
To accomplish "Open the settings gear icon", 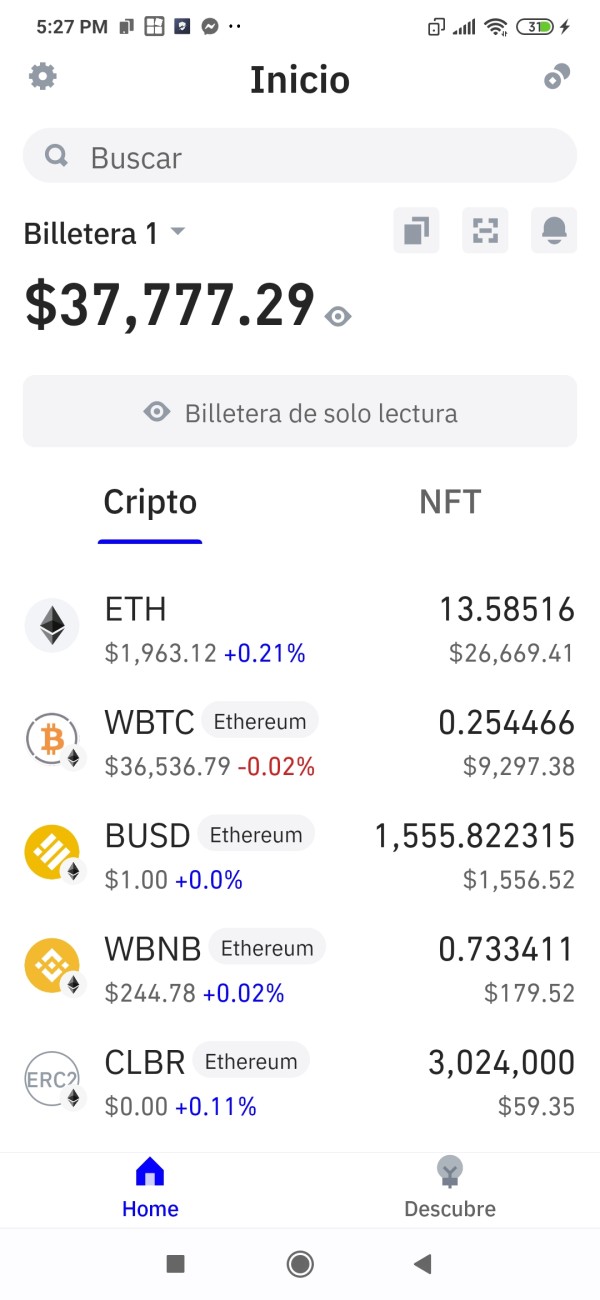I will coord(43,76).
